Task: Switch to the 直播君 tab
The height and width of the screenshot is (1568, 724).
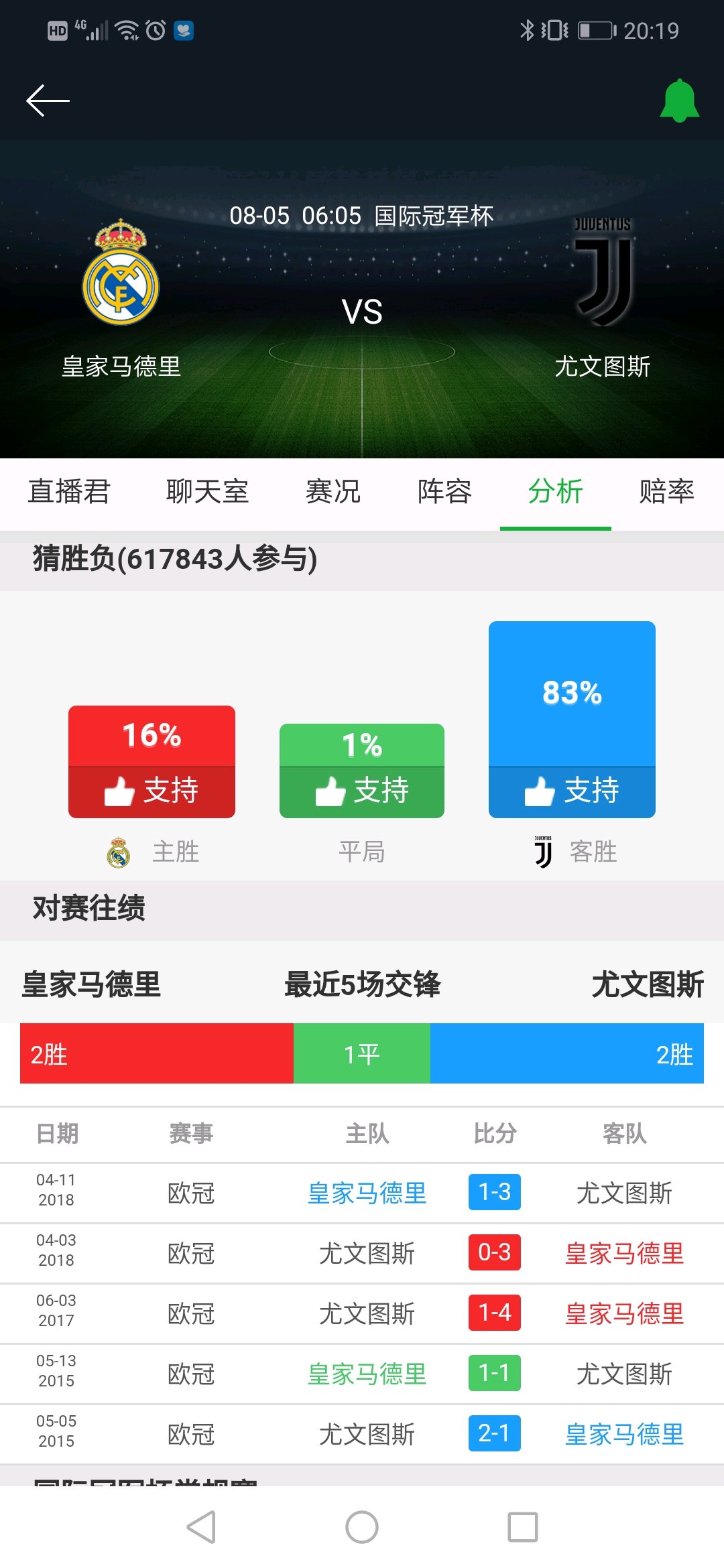Action: [x=69, y=491]
